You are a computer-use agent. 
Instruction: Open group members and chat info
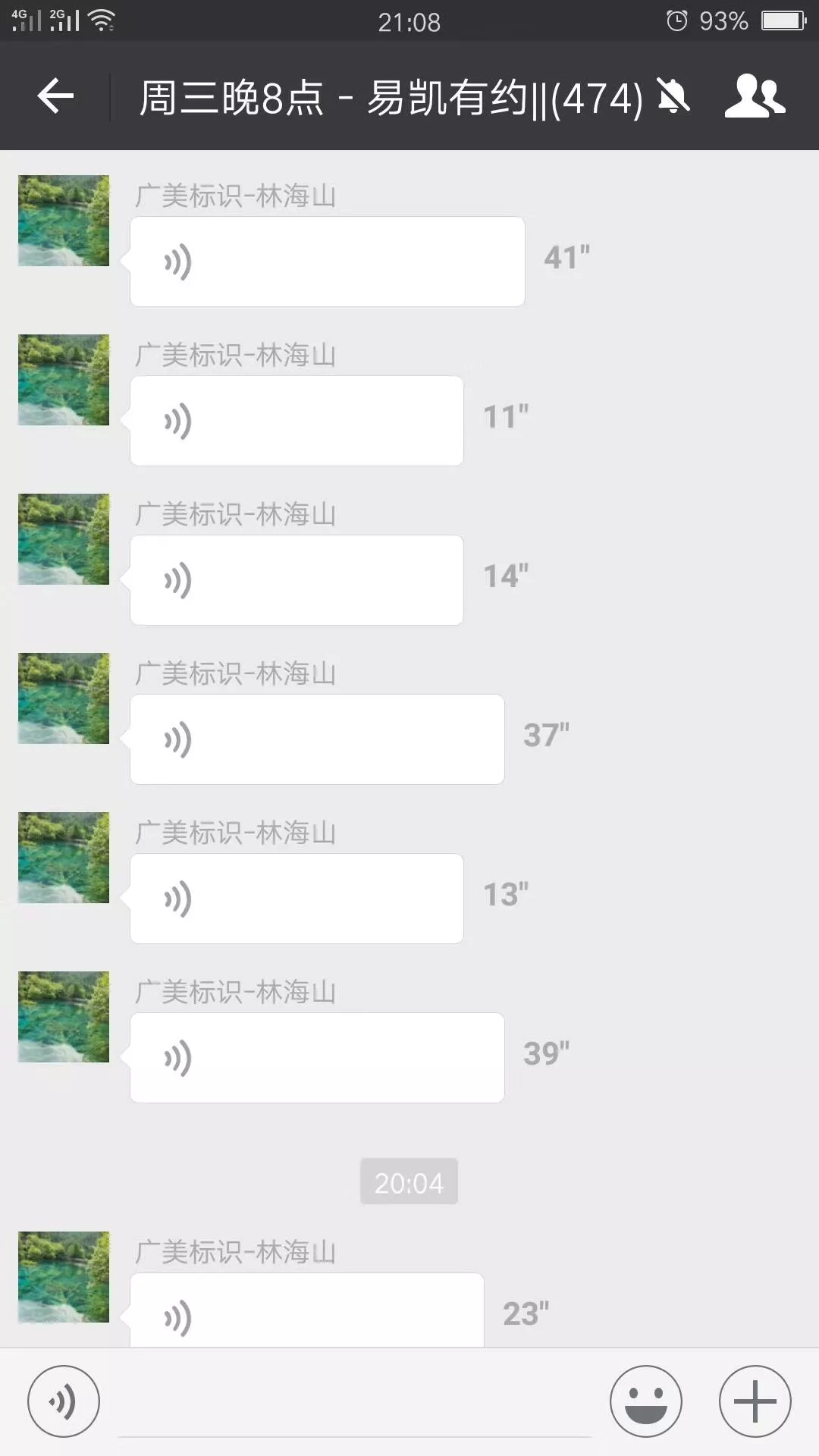click(754, 96)
